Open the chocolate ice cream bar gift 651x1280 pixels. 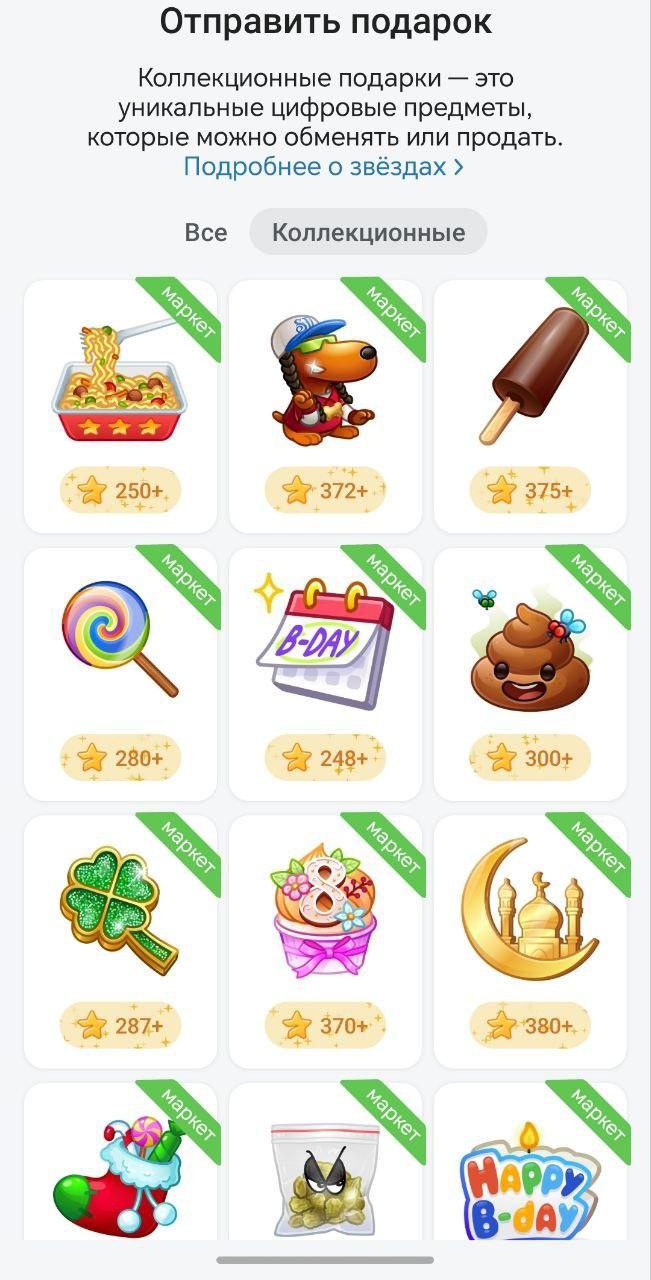pyautogui.click(x=530, y=405)
